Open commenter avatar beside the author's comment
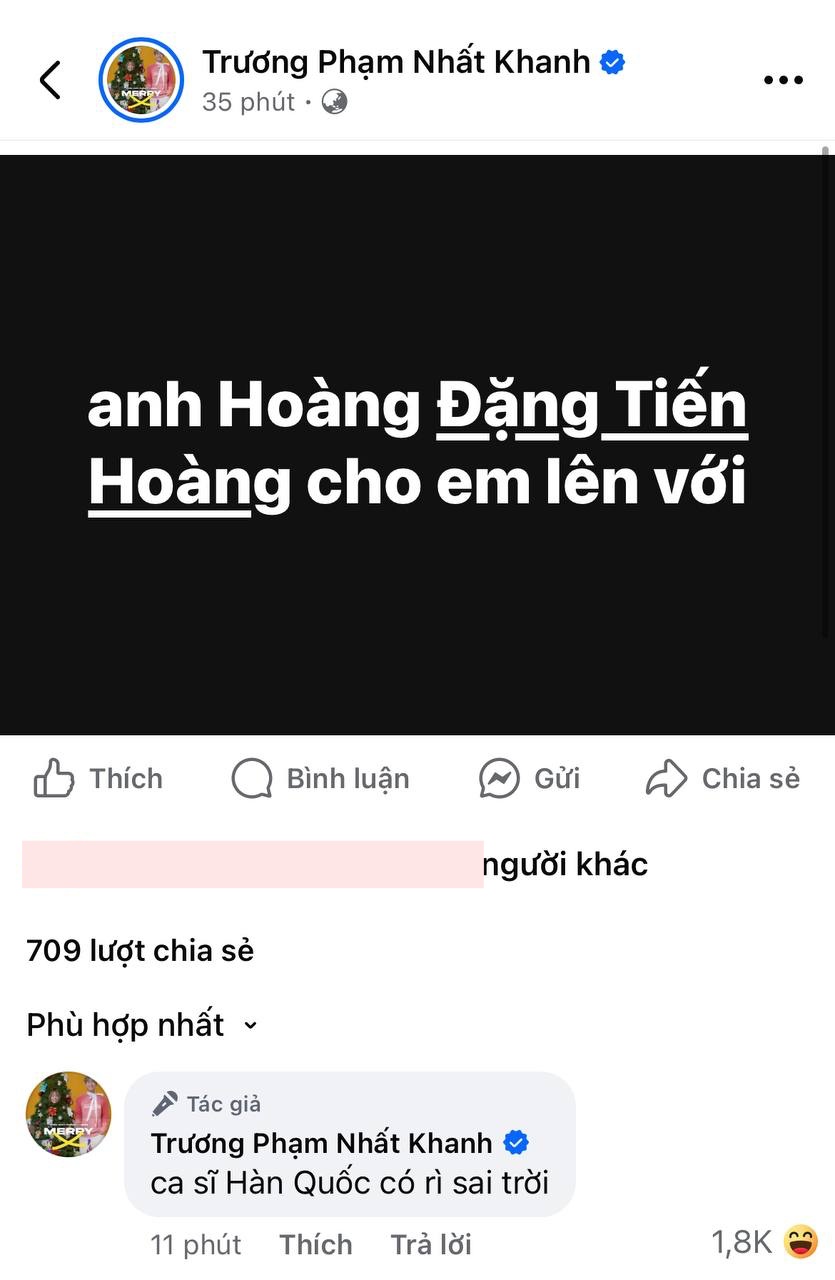The height and width of the screenshot is (1280, 835). tap(68, 1114)
